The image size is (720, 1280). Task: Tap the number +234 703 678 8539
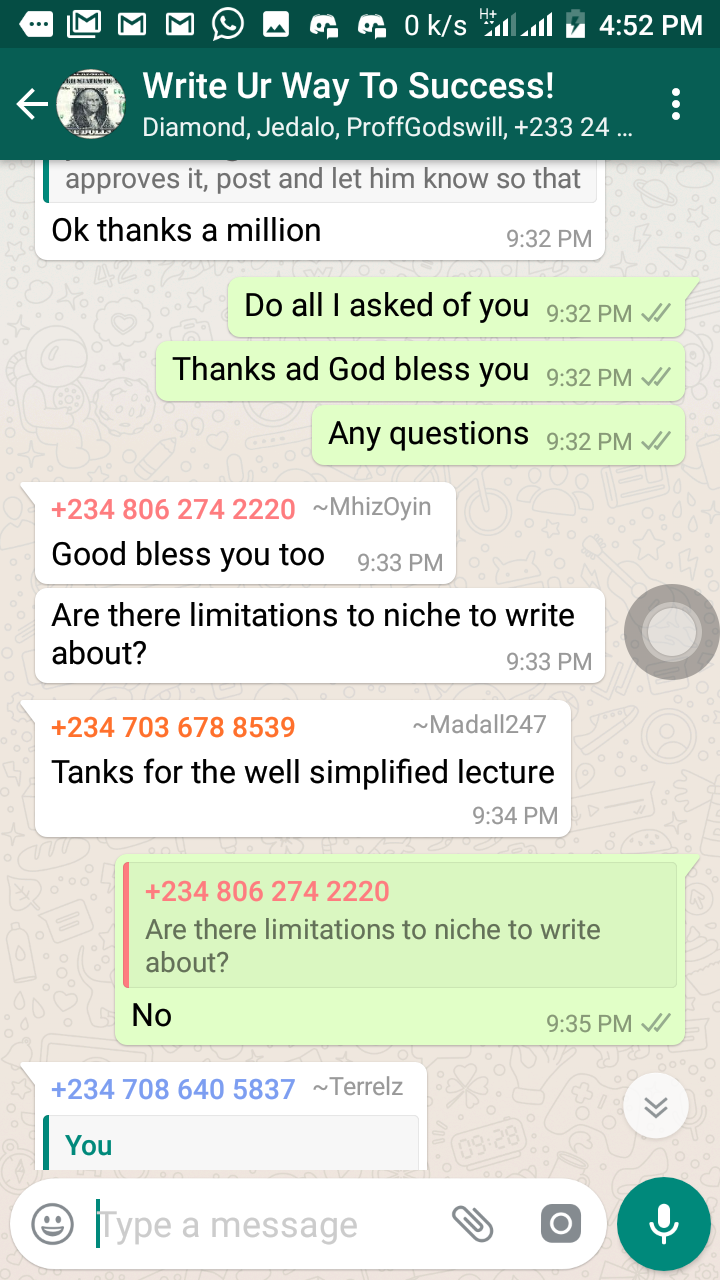pos(173,727)
